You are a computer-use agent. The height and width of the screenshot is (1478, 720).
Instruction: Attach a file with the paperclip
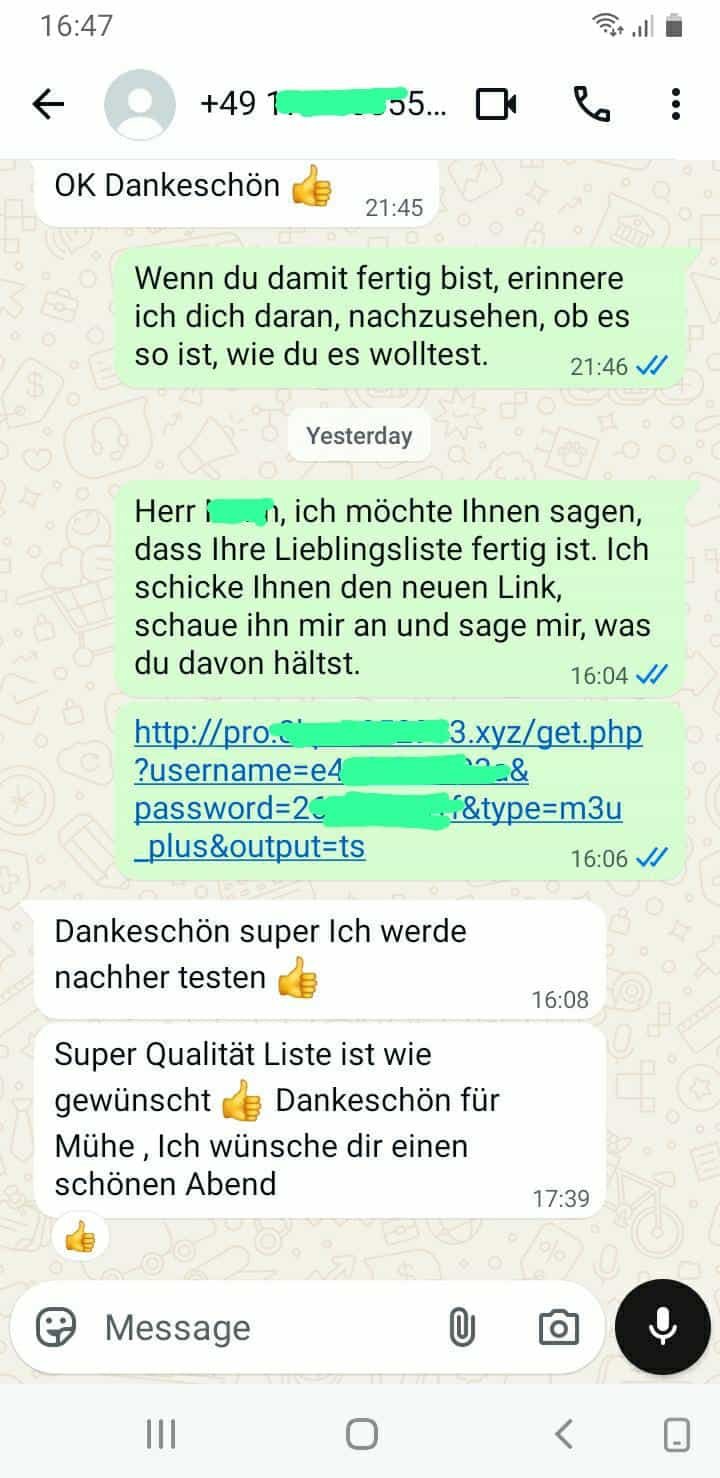tap(461, 1327)
